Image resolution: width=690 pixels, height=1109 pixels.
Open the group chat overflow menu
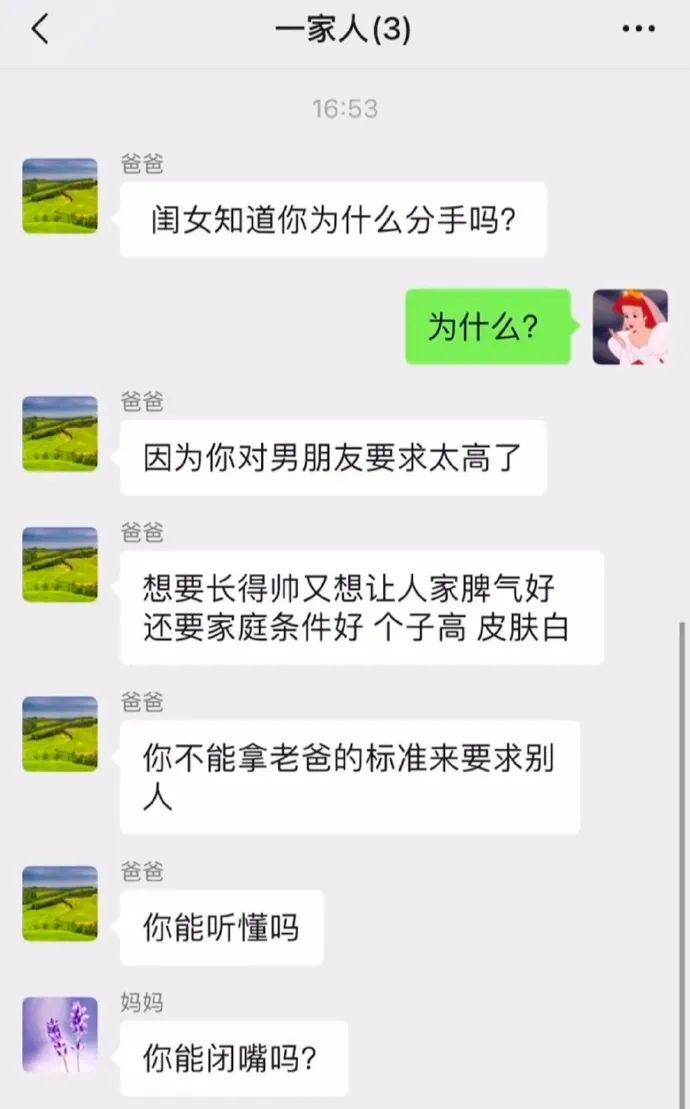click(x=638, y=30)
